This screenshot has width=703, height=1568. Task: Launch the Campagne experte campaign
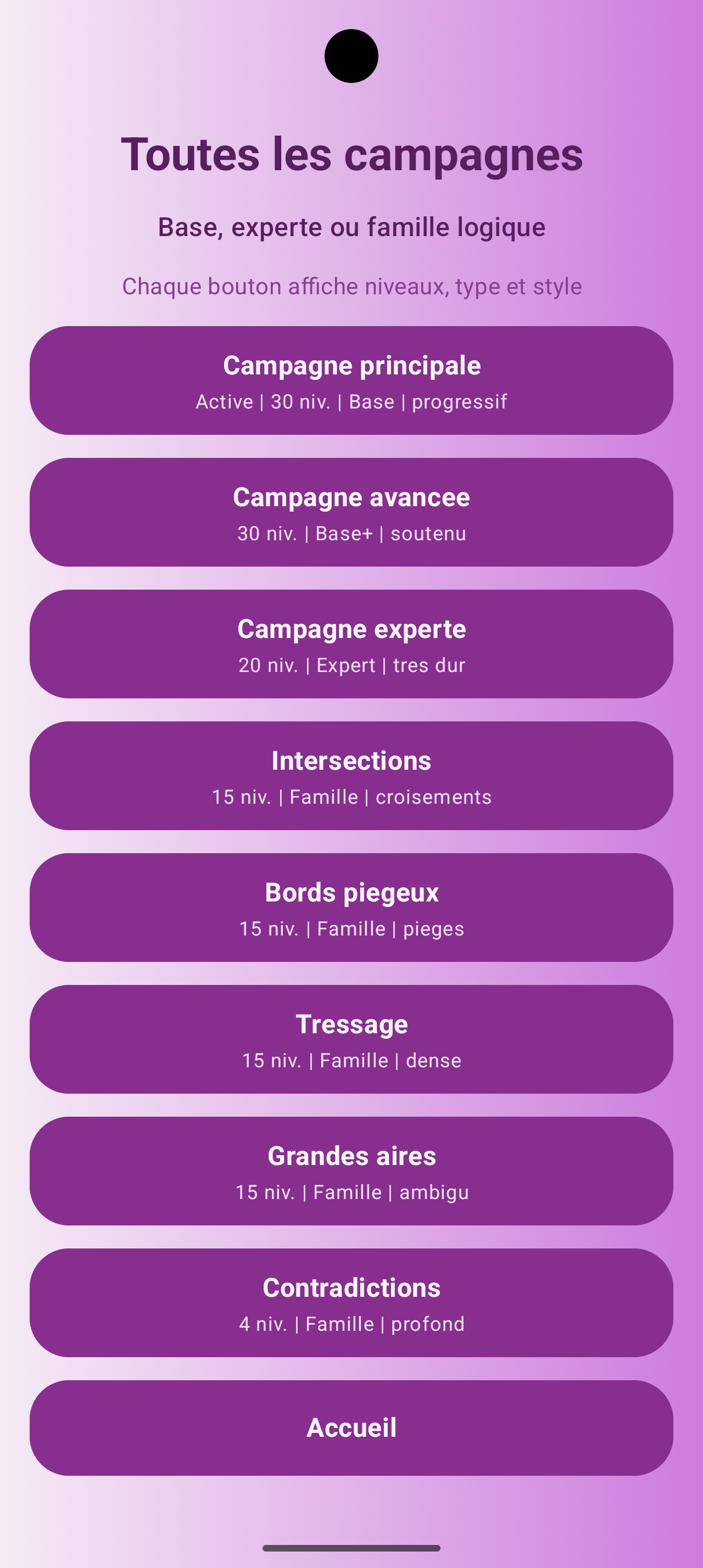351,642
